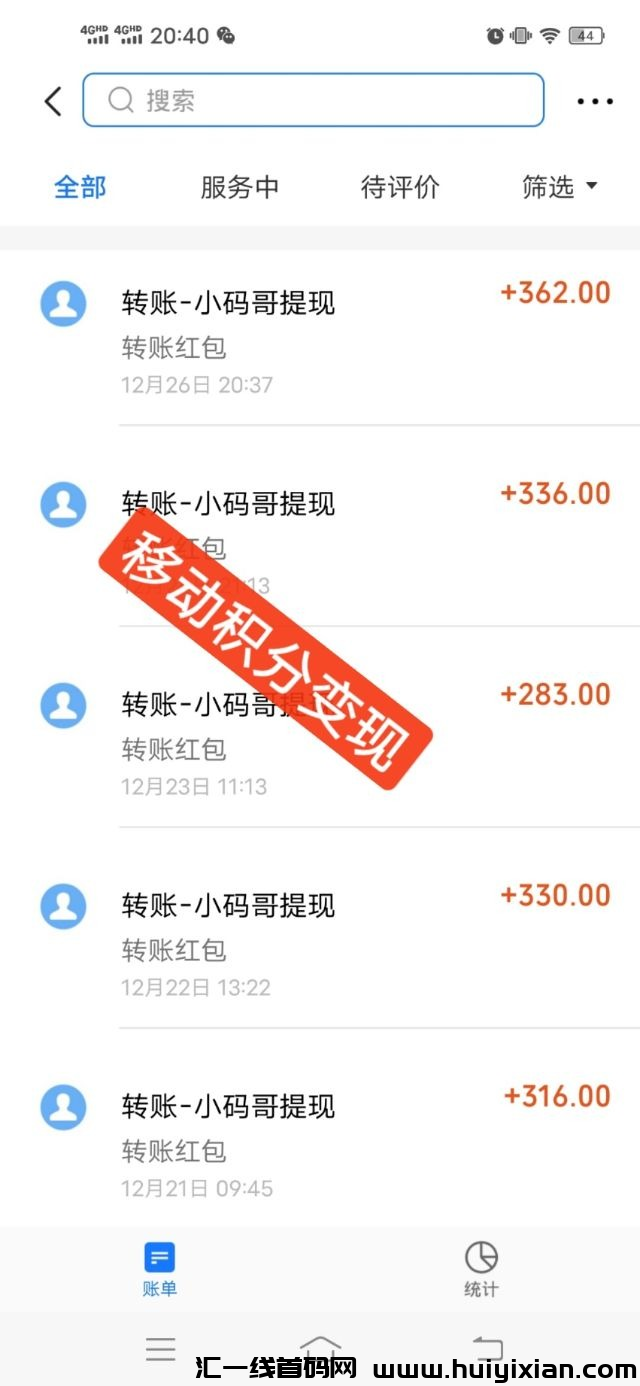Switch to the 全部 tab

[x=80, y=187]
